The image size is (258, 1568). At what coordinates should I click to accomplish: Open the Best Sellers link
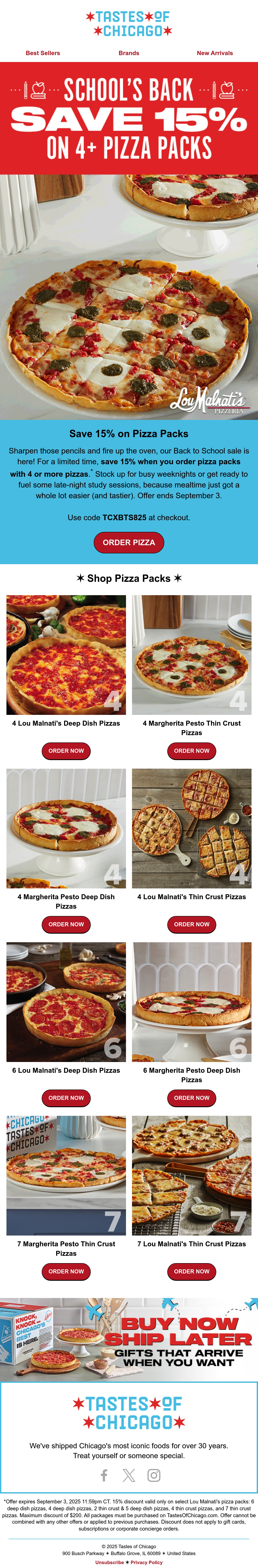pos(43,53)
